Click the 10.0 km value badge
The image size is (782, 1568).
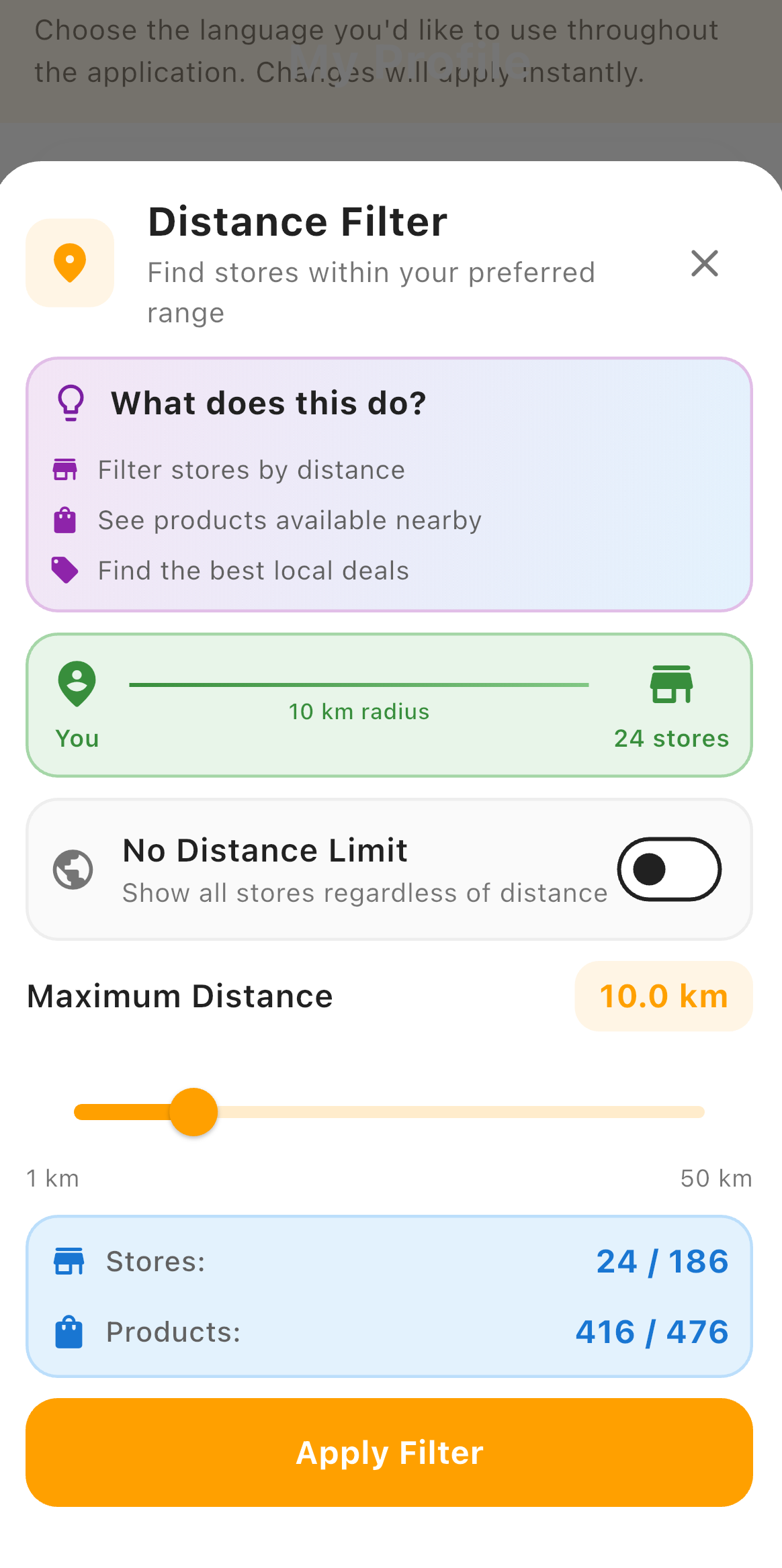coord(663,996)
